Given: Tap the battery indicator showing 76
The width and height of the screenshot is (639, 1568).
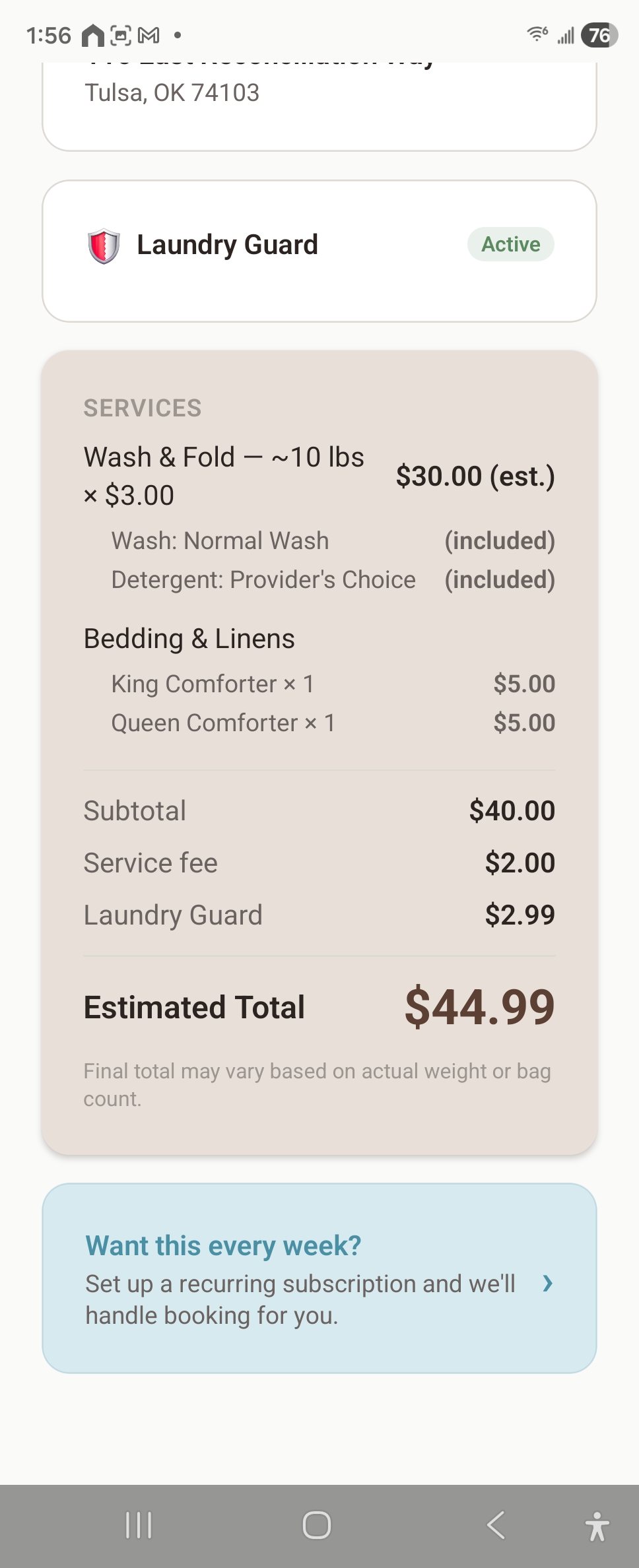Looking at the screenshot, I should [x=598, y=36].
